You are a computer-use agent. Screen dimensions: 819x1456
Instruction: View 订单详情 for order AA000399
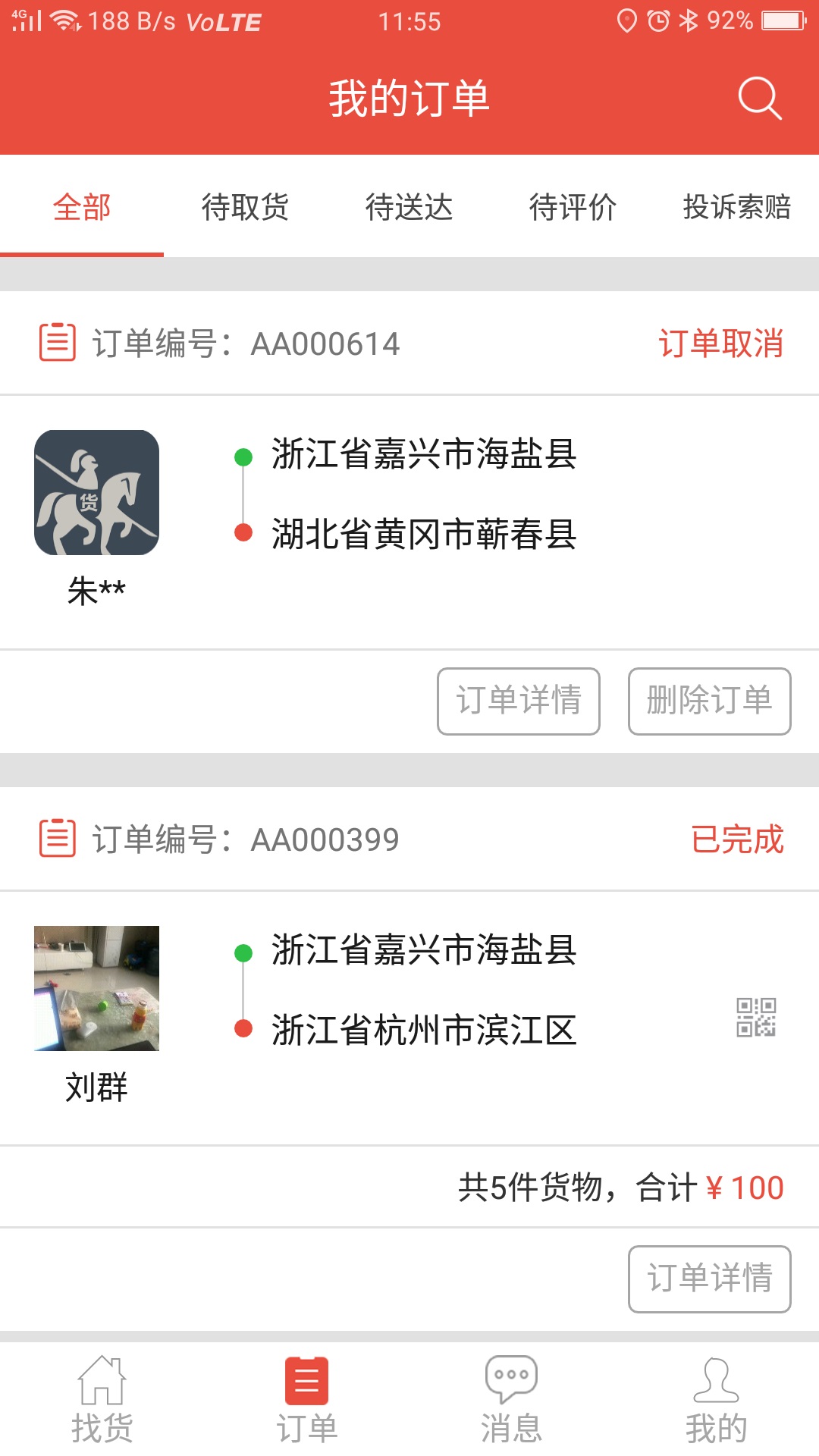pos(709,1279)
